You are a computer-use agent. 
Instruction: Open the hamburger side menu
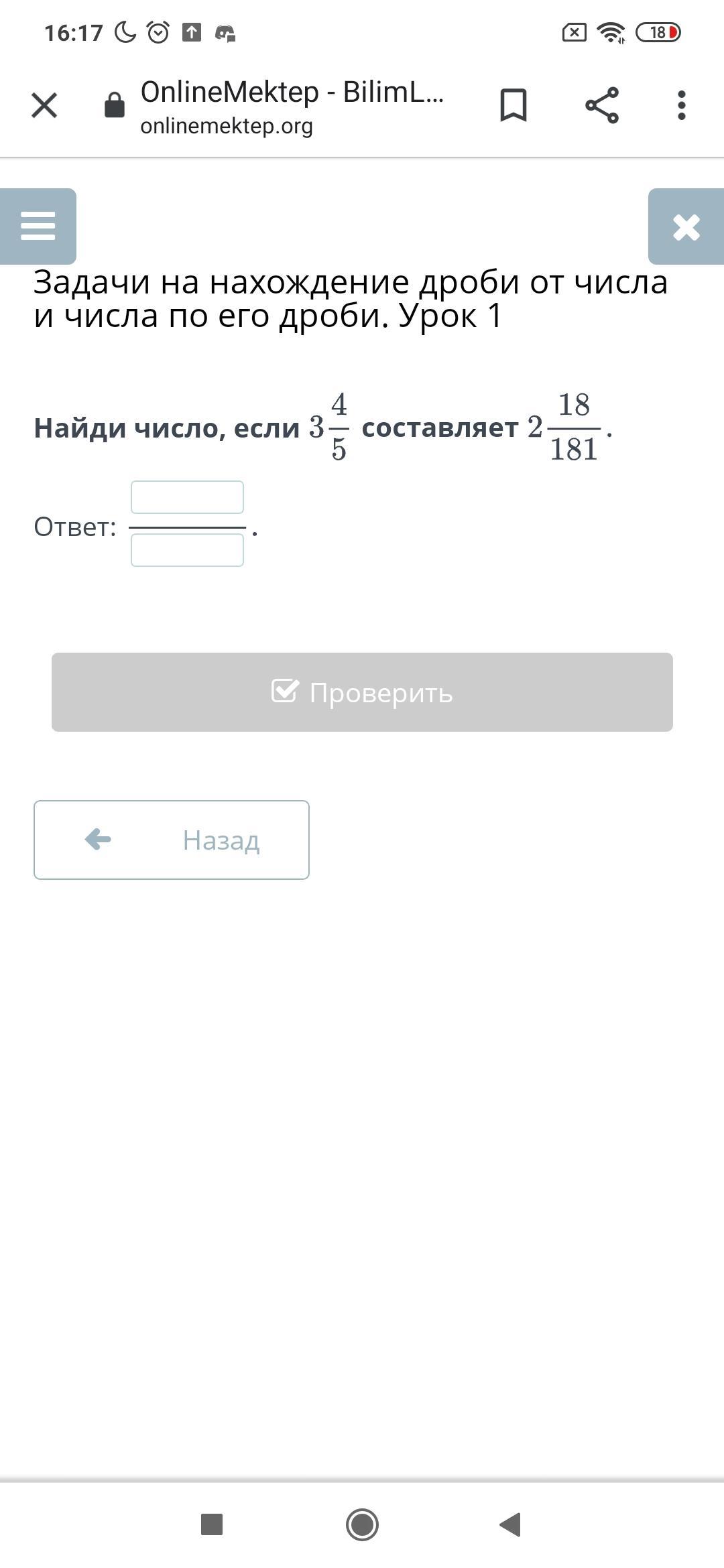38,226
